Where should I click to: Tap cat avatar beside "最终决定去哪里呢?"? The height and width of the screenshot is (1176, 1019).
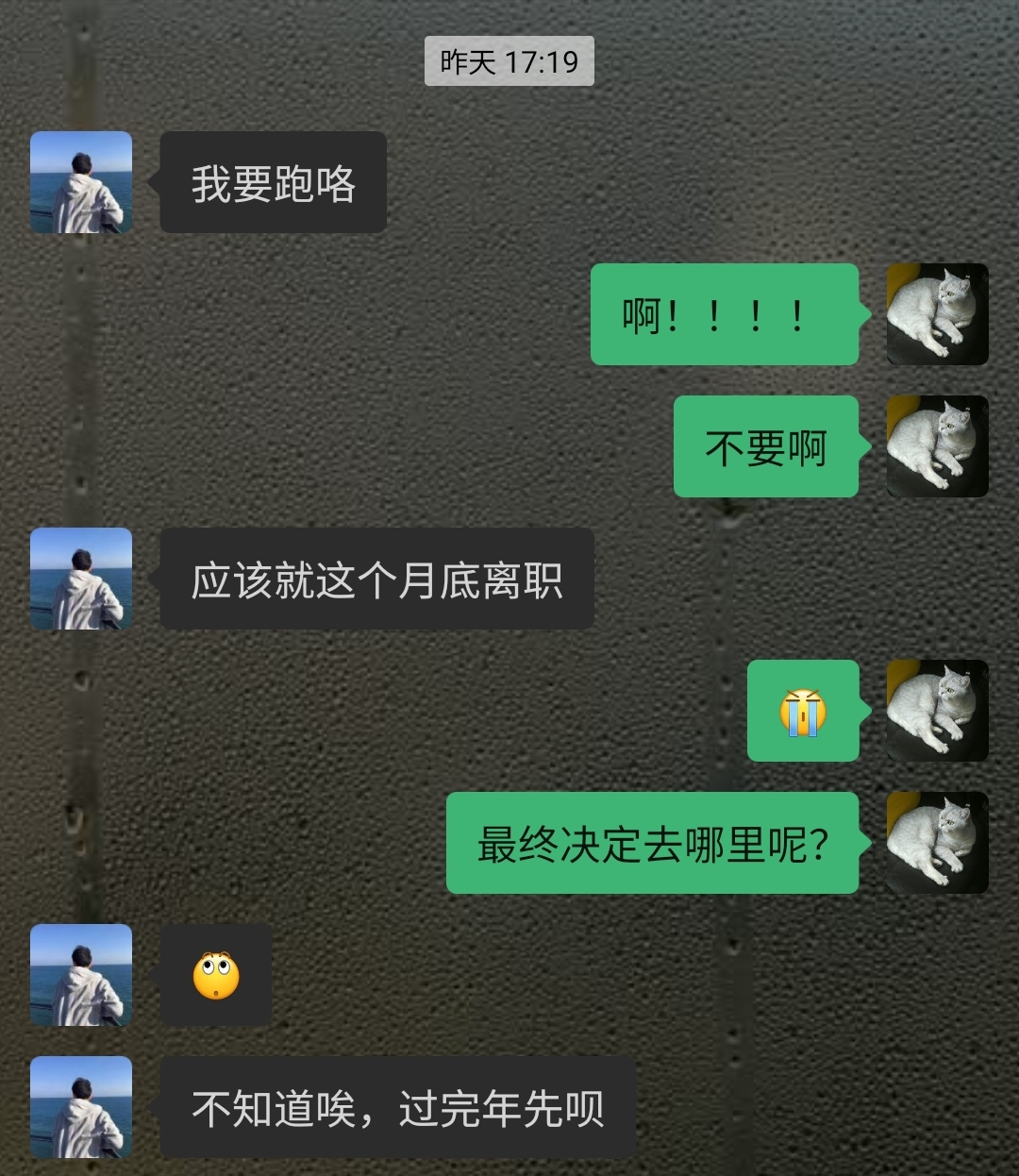point(937,843)
